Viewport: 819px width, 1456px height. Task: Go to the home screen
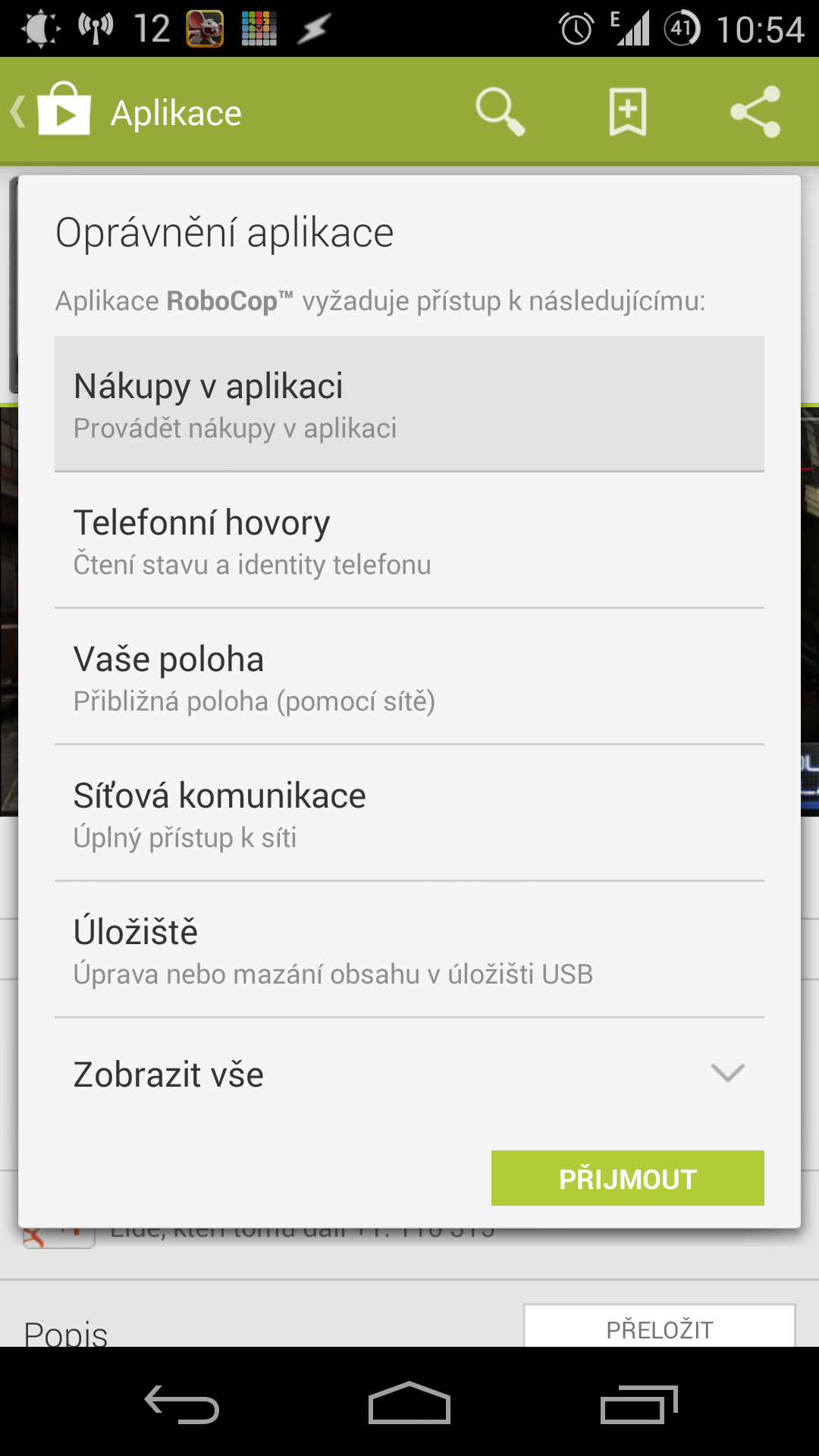pos(409,1403)
